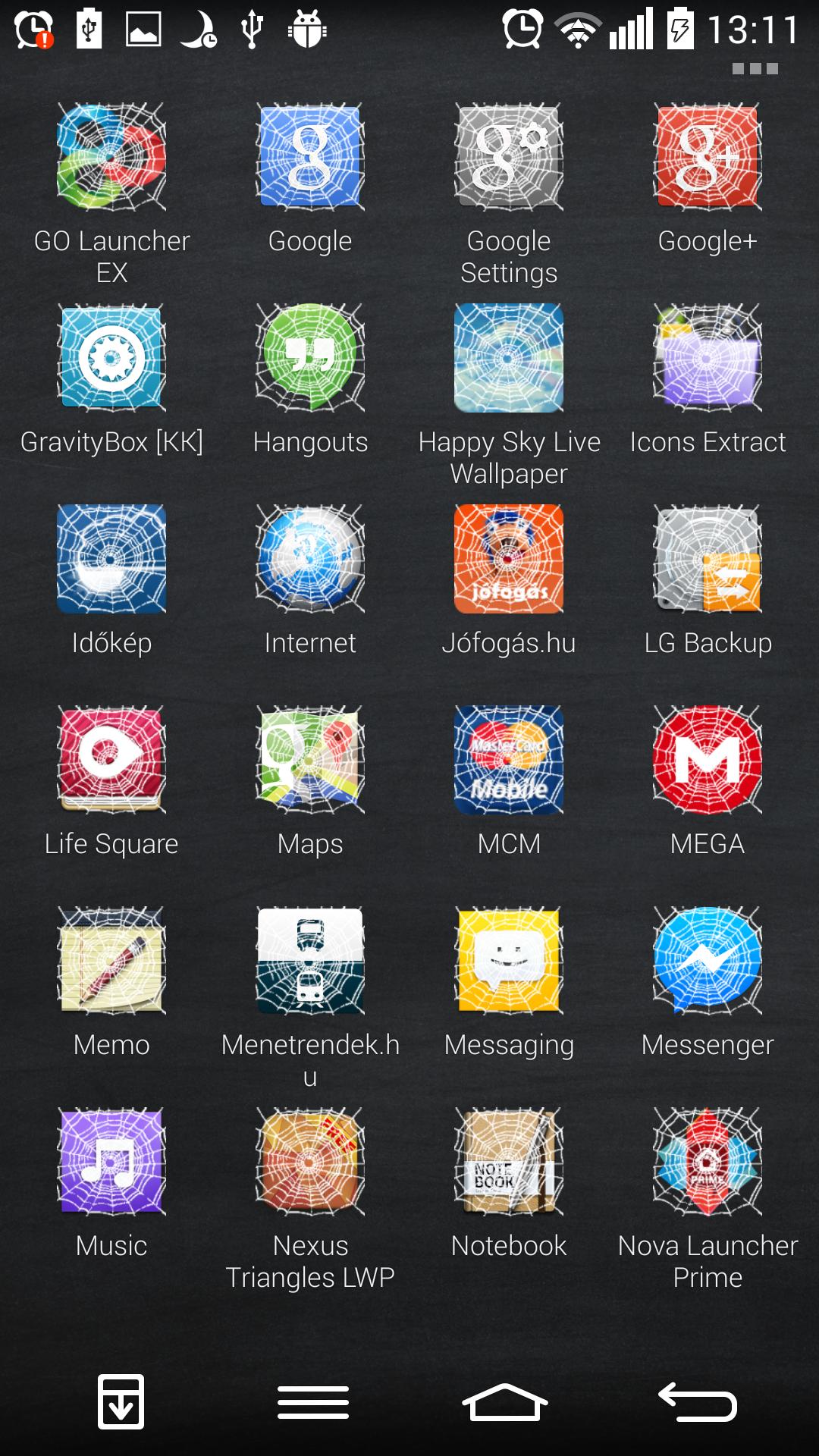
Task: Start the Google+ app
Action: (x=707, y=159)
